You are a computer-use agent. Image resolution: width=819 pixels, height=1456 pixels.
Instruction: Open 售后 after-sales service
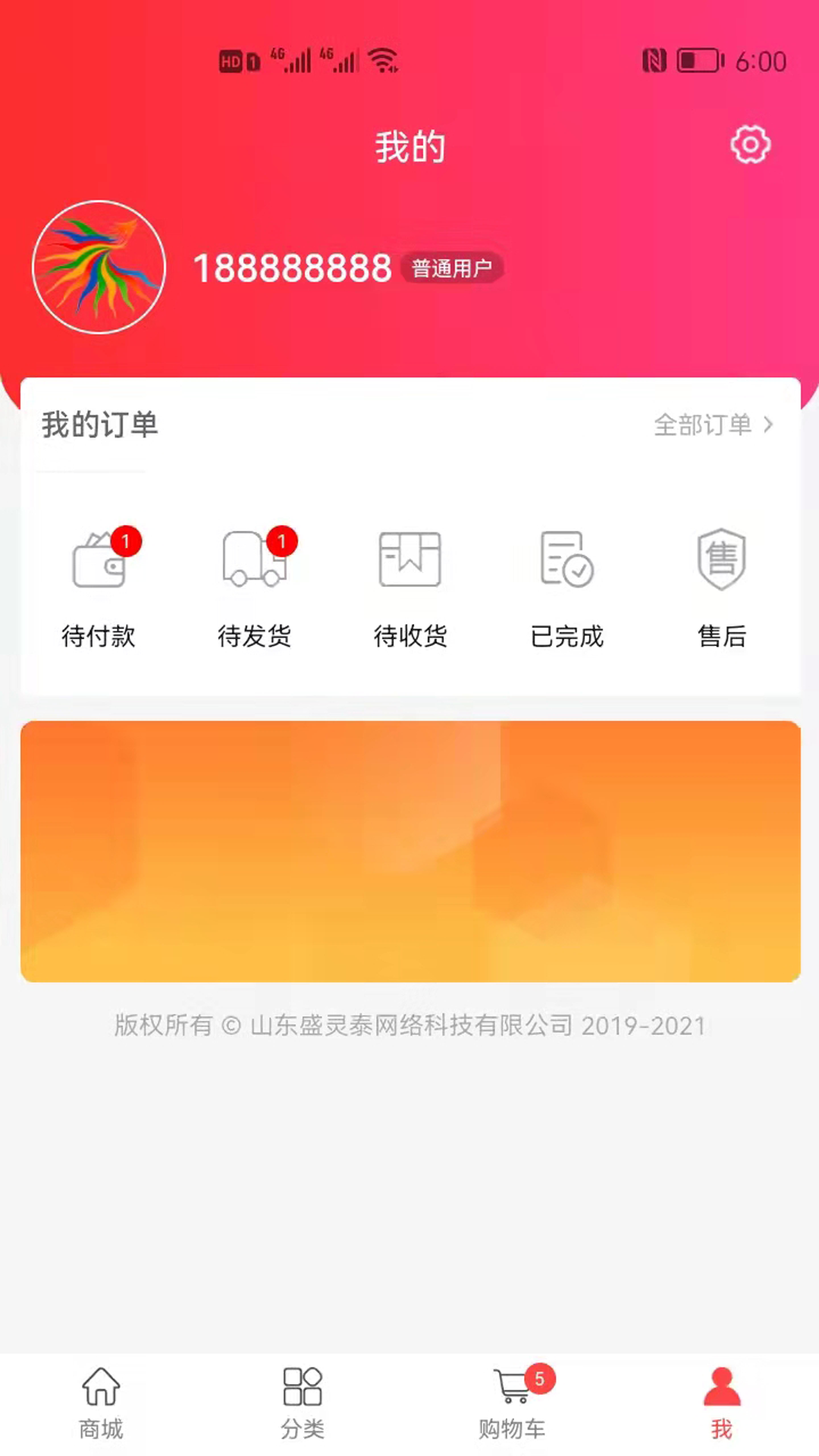[x=722, y=585]
